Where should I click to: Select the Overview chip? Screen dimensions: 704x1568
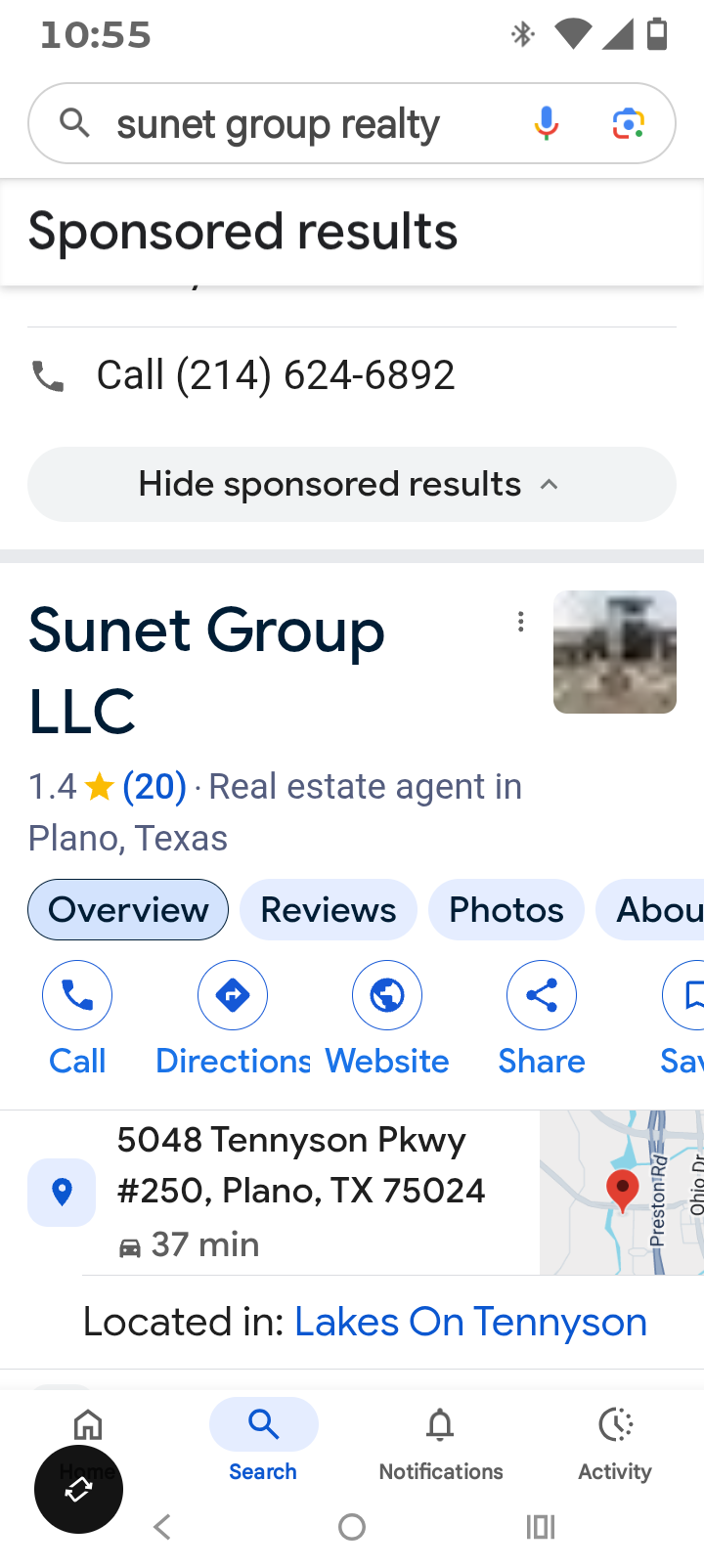pos(128,910)
